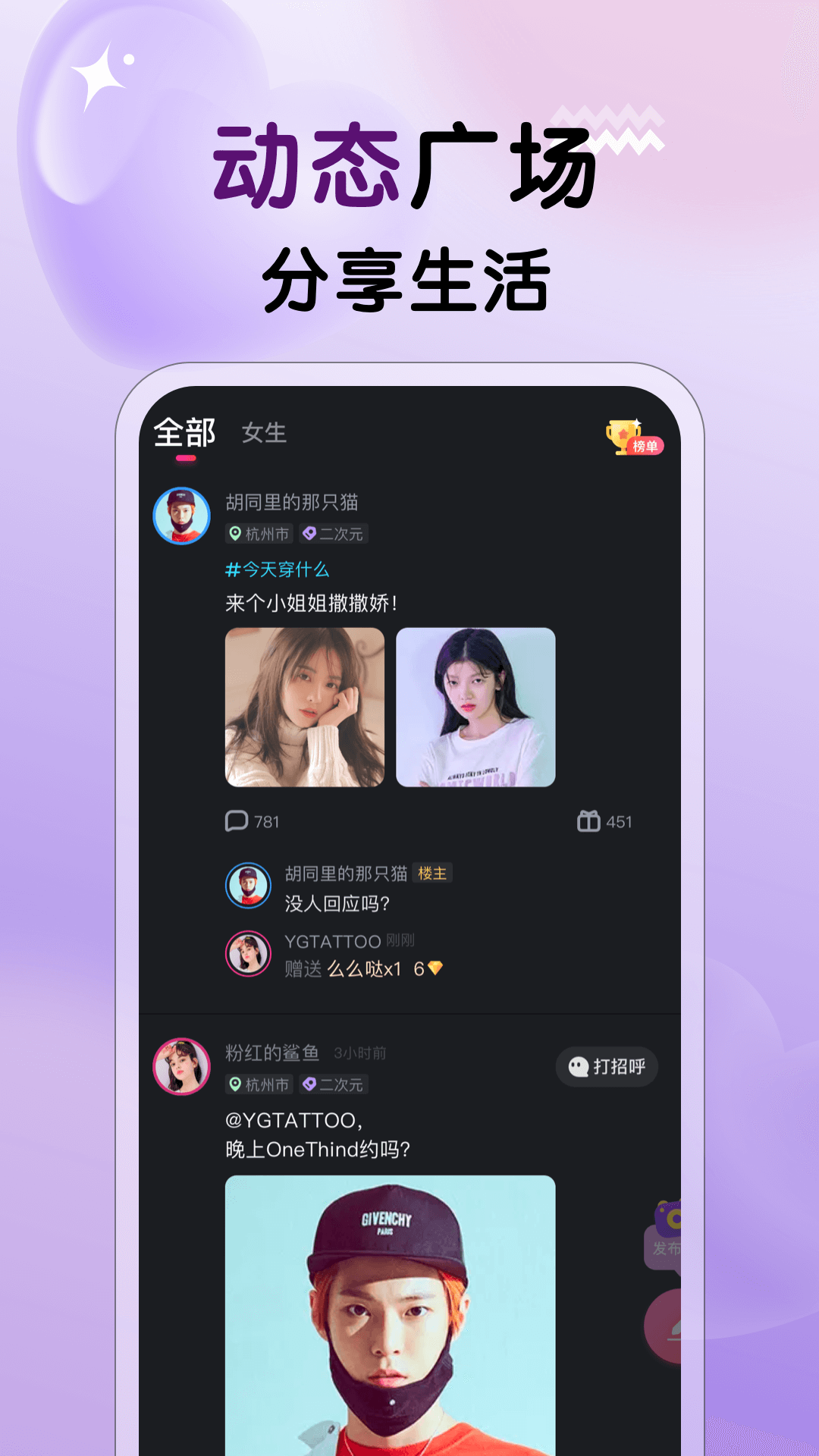
Task: Tap 粉红的鲨鱼's profile avatar
Action: pyautogui.click(x=182, y=1067)
